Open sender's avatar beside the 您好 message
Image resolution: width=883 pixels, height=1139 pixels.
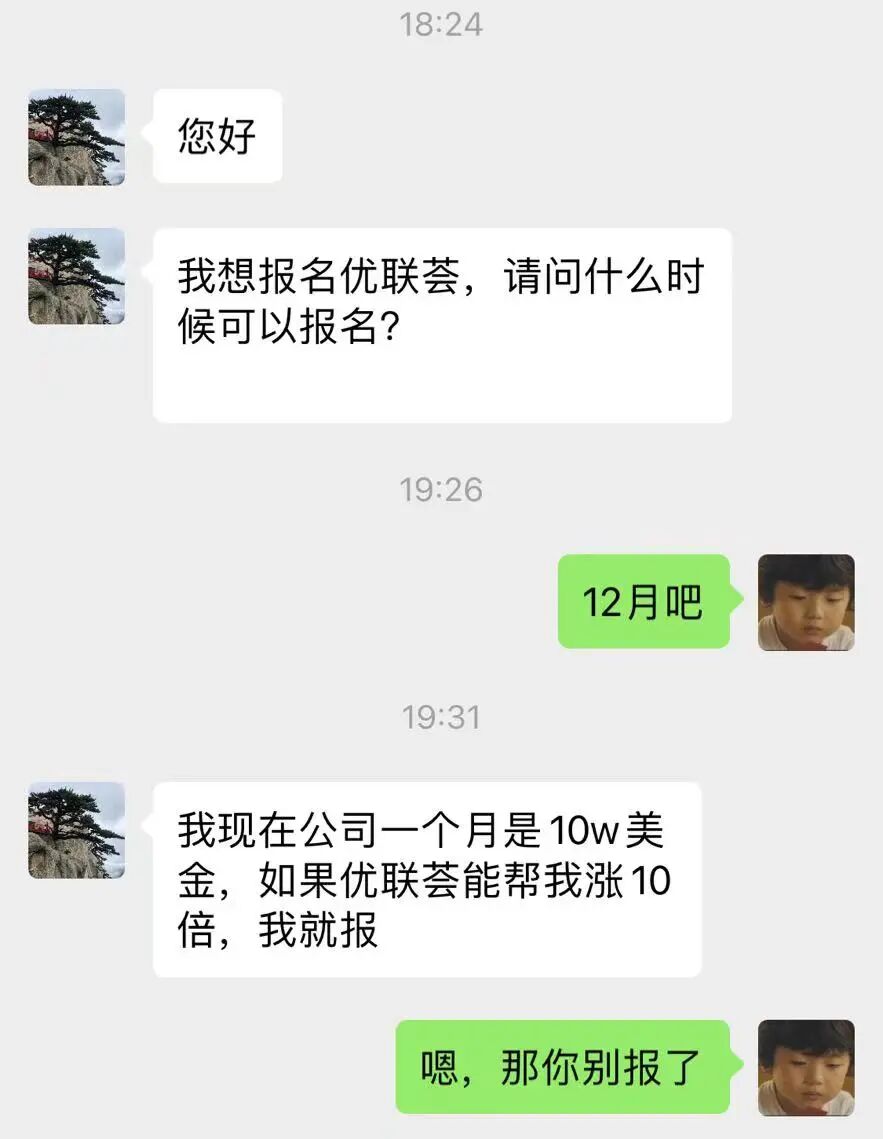click(x=76, y=137)
